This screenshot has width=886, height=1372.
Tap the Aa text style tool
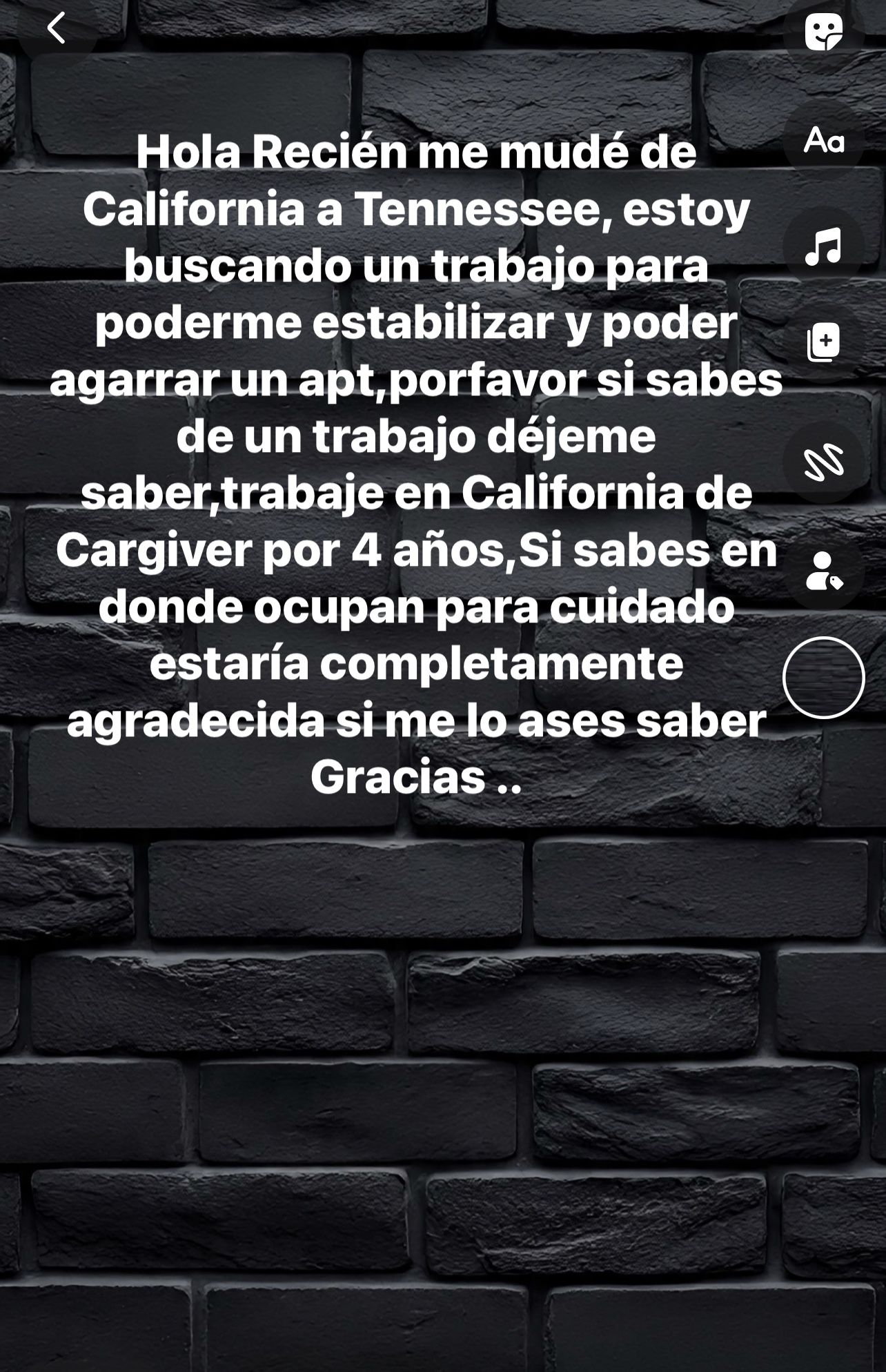[823, 141]
